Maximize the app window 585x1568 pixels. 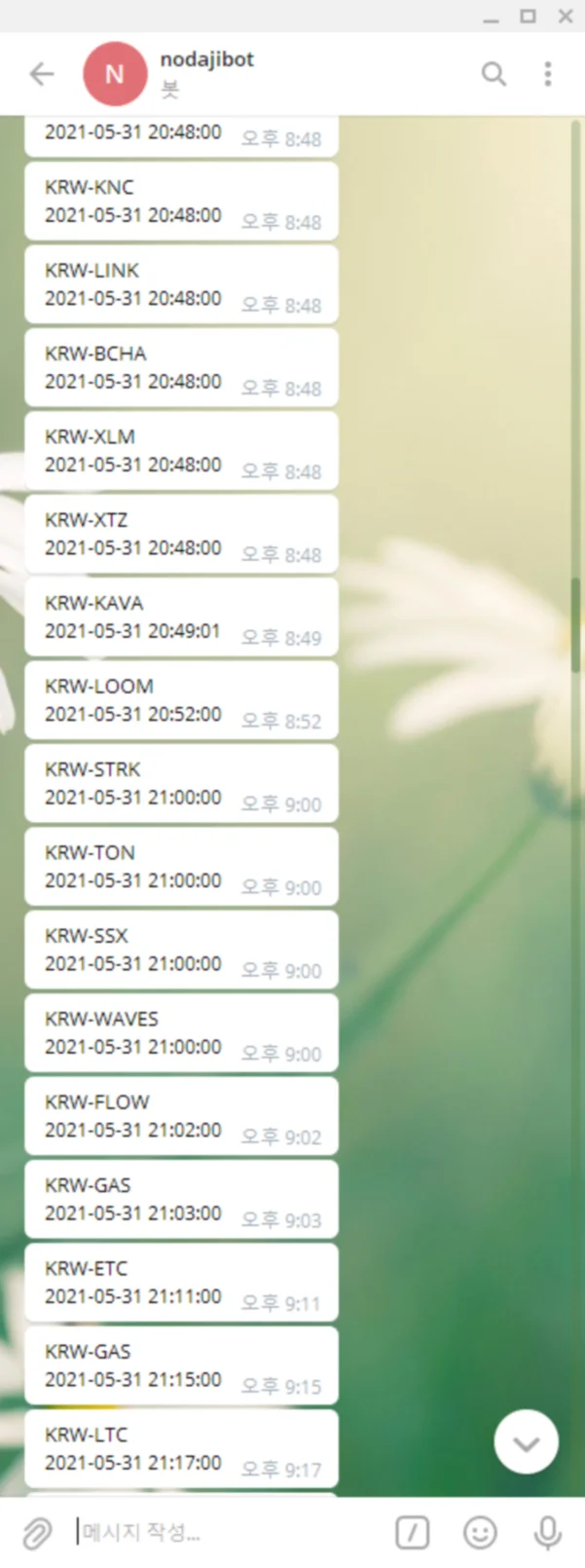[x=528, y=16]
